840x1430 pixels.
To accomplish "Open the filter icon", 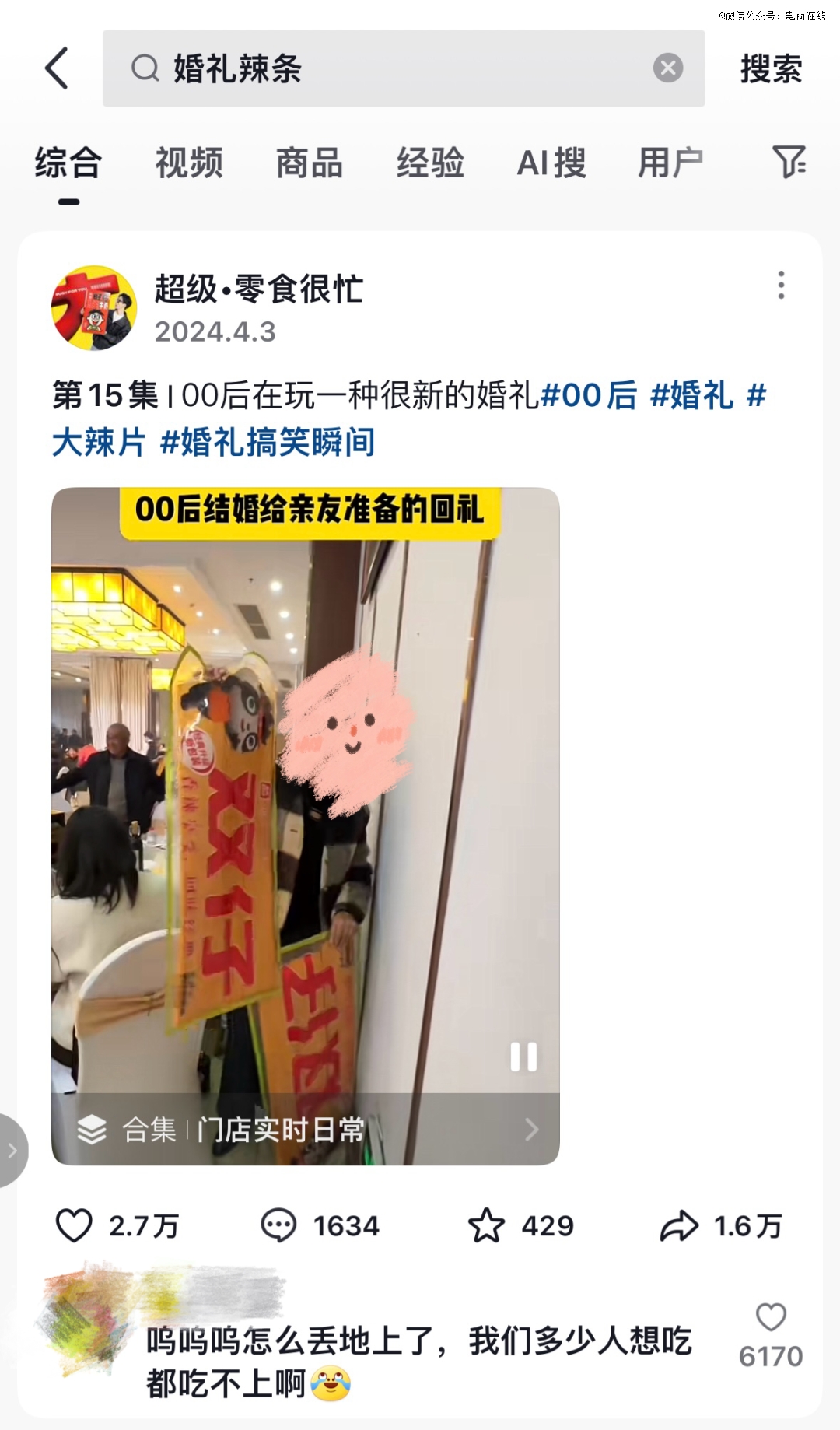I will (x=789, y=162).
